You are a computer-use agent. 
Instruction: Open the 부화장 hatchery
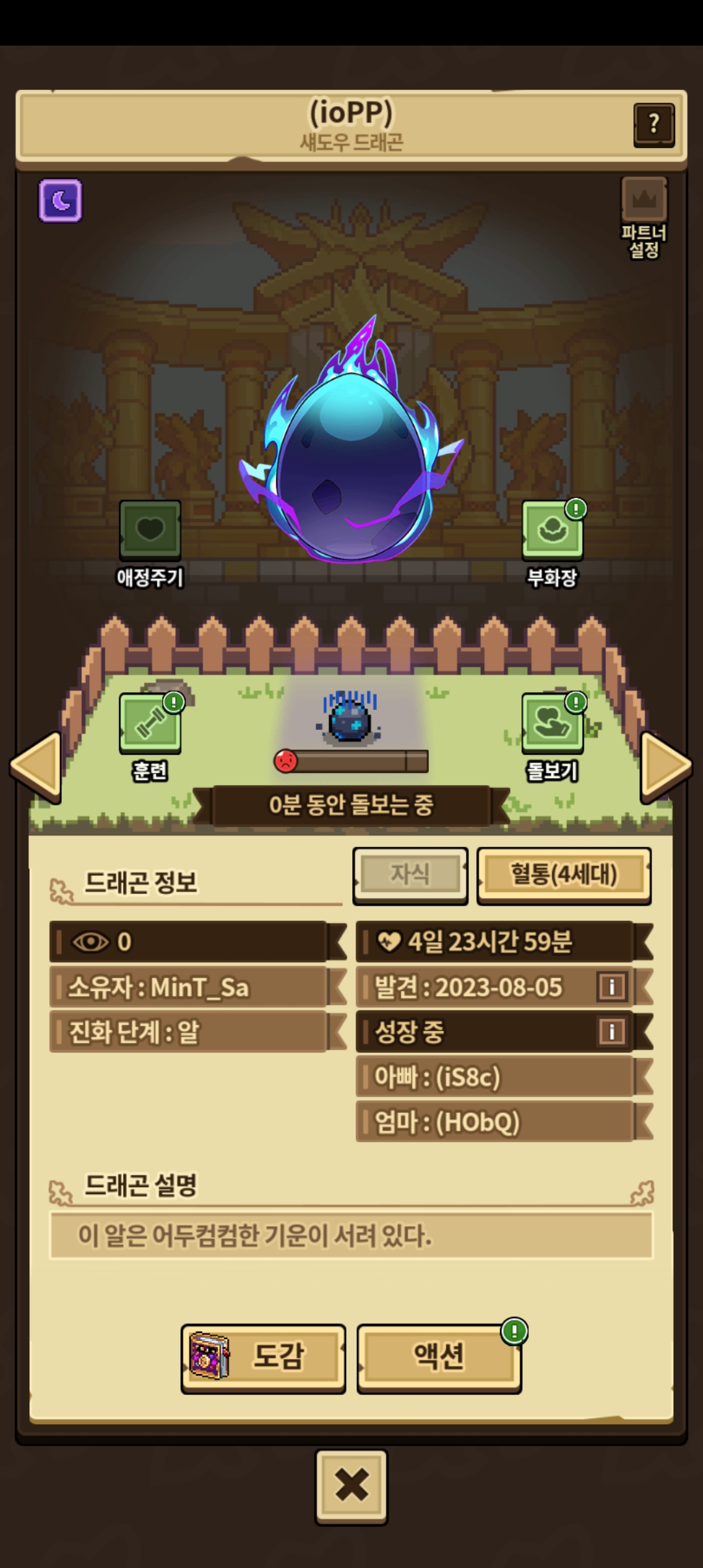tap(552, 531)
